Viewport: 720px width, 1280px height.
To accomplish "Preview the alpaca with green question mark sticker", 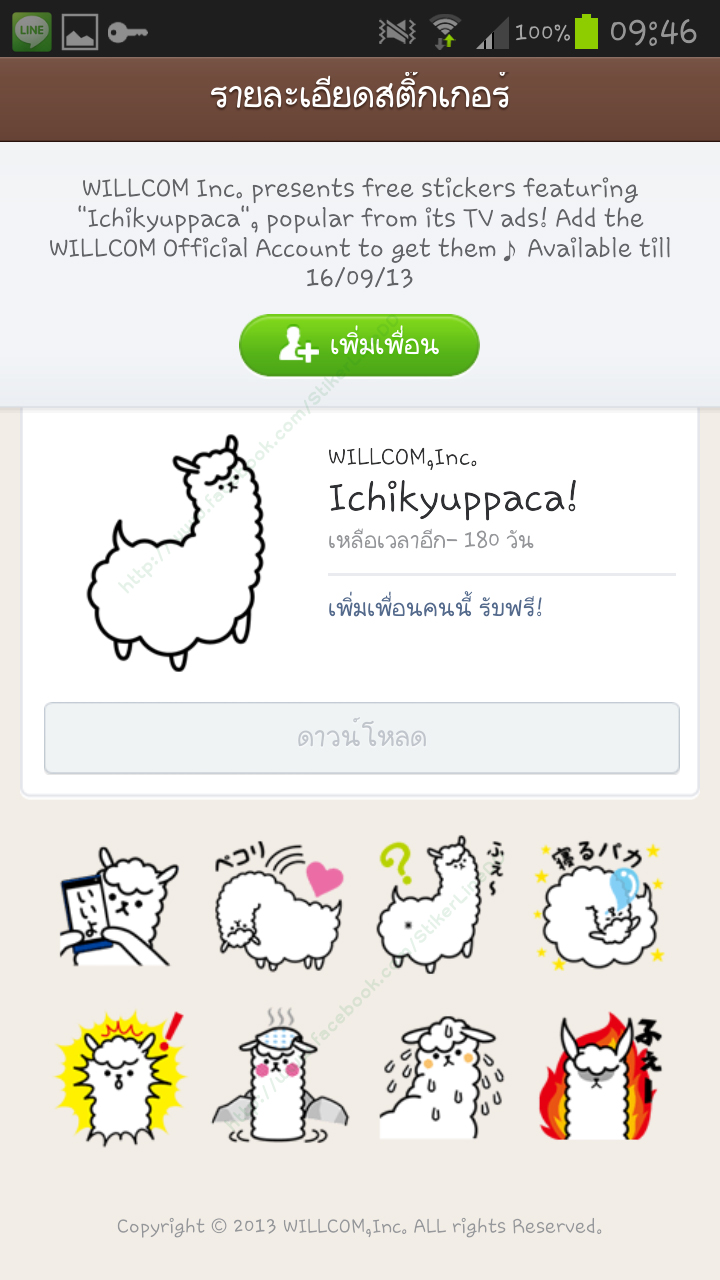I will (440, 905).
